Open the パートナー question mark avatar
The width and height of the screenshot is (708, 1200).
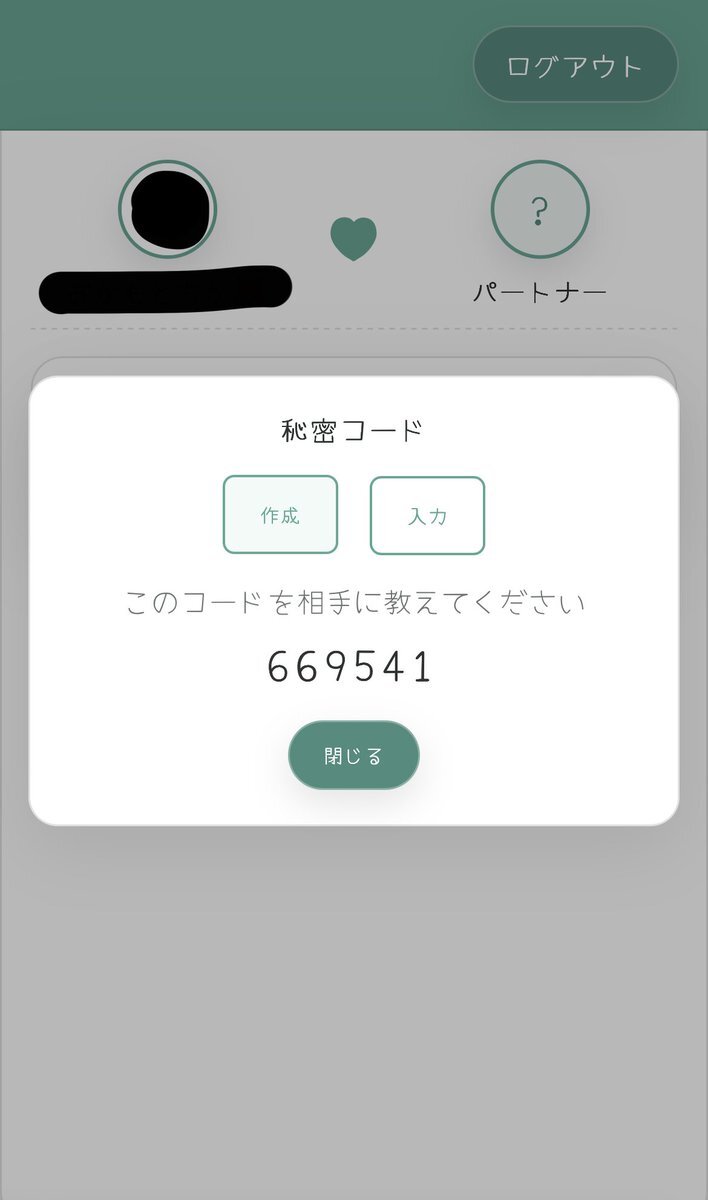click(539, 210)
